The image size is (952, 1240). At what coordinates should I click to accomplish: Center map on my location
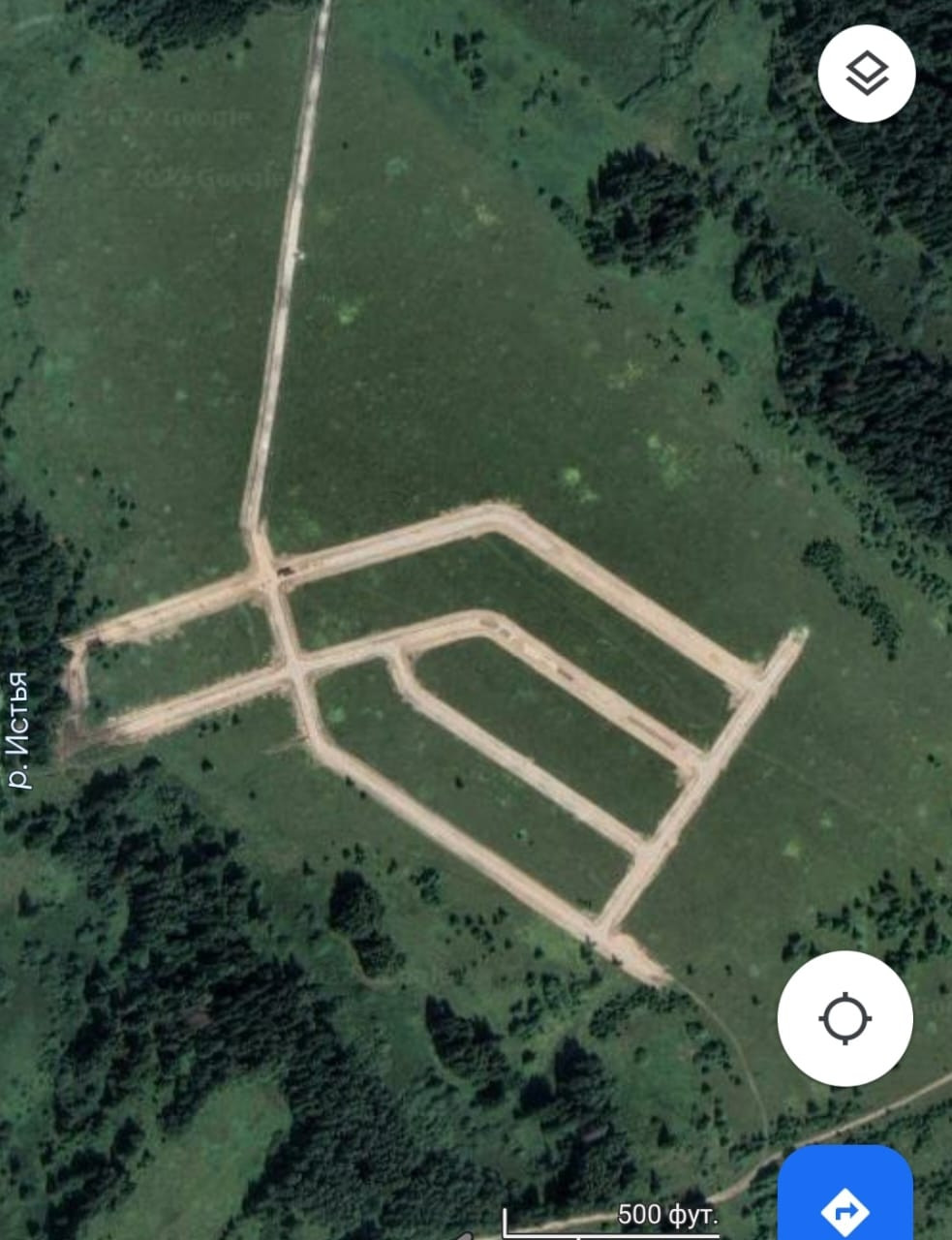click(845, 1018)
